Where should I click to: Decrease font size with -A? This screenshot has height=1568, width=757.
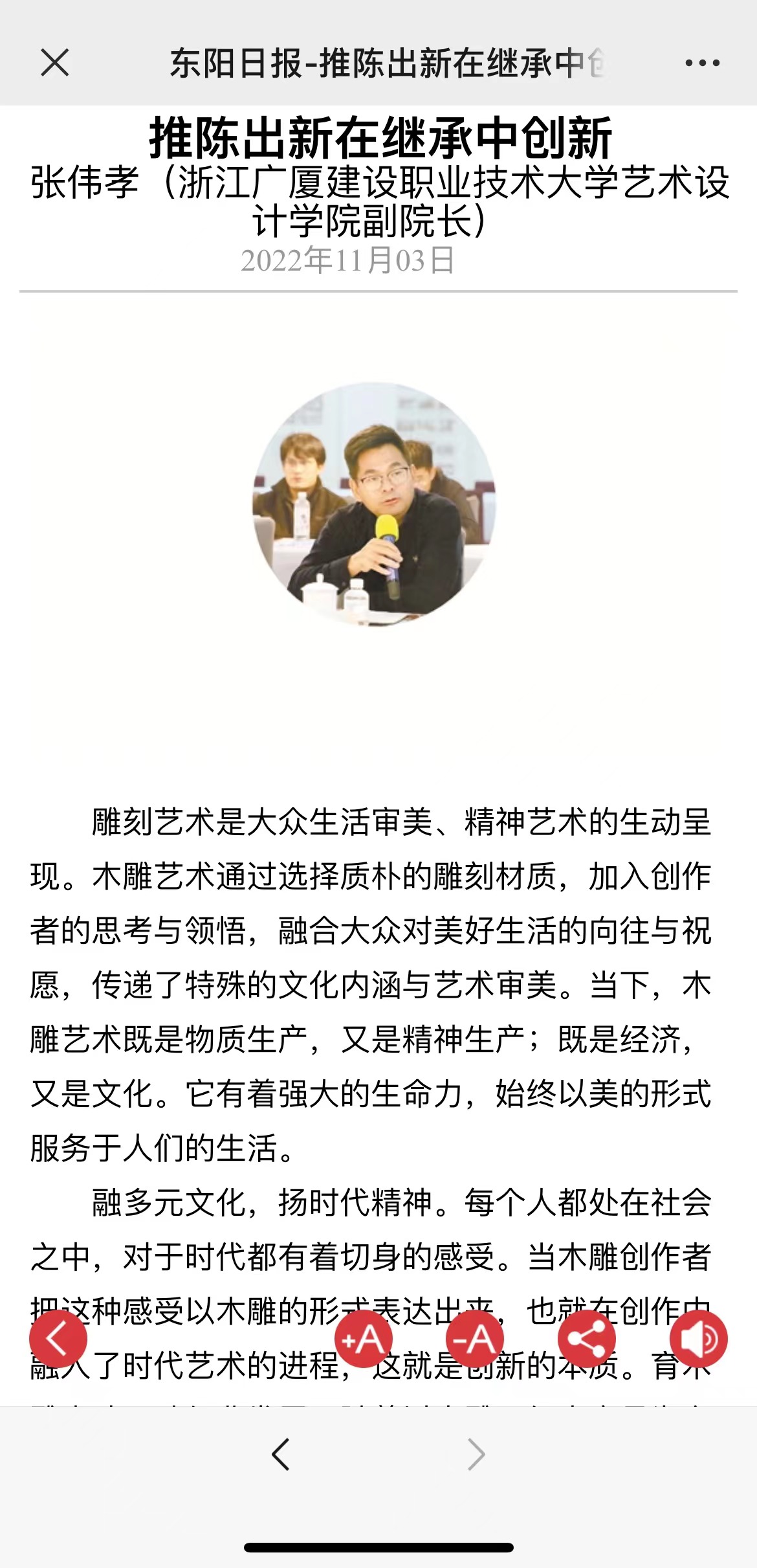475,1338
